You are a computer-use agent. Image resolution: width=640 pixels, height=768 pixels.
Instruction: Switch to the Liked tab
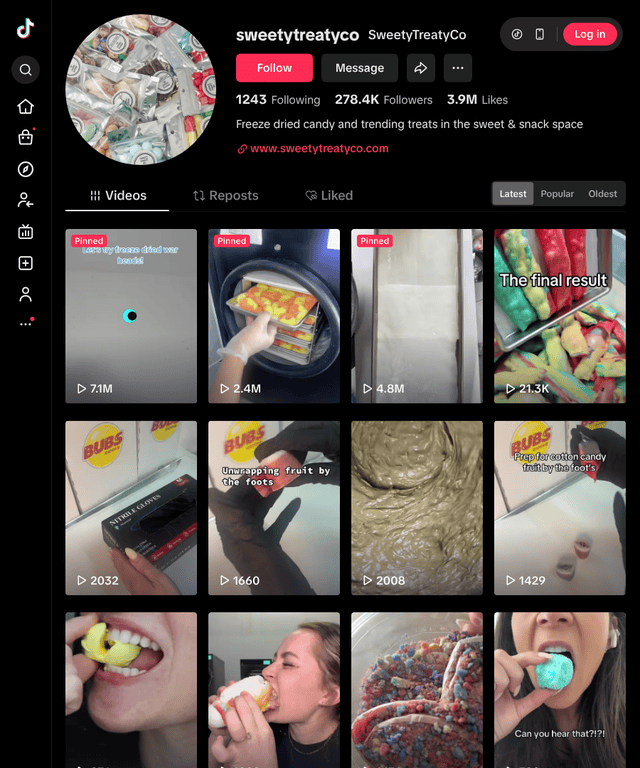pyautogui.click(x=329, y=195)
